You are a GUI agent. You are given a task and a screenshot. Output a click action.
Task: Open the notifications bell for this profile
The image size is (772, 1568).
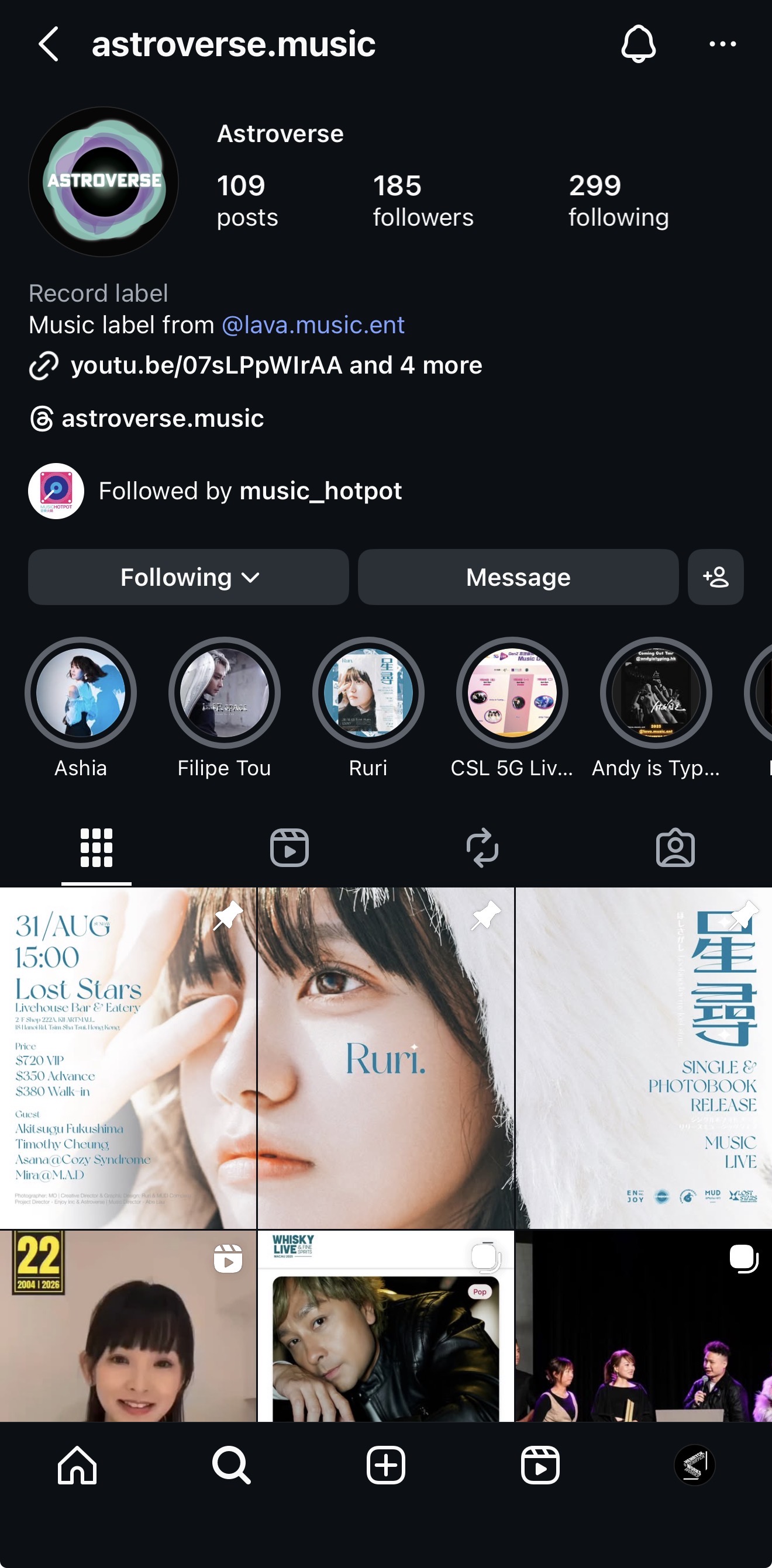638,44
